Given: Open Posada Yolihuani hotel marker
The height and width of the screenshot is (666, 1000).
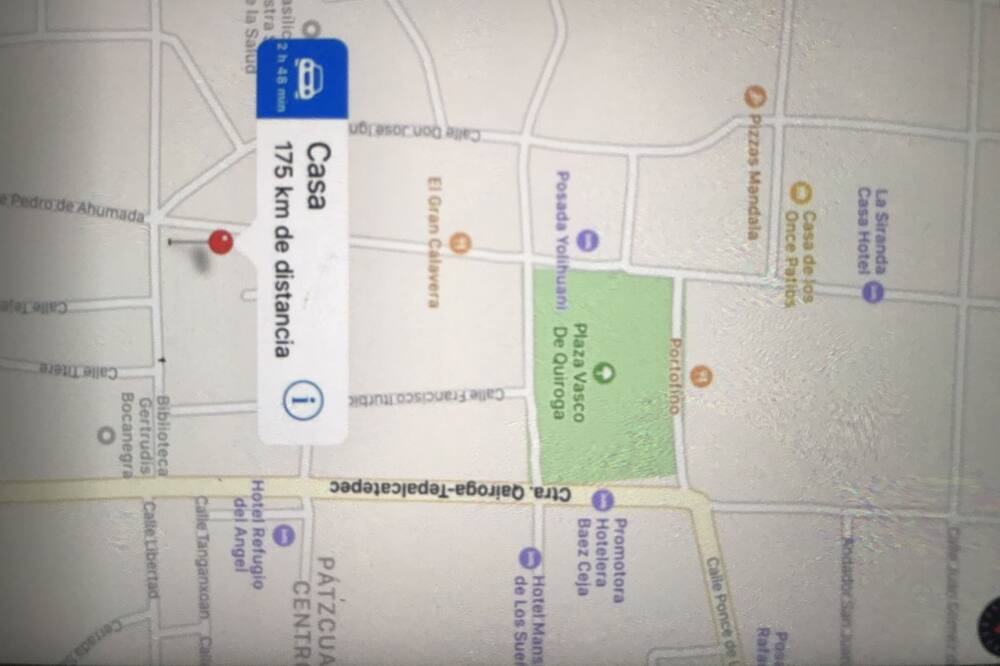Looking at the screenshot, I should pyautogui.click(x=588, y=240).
